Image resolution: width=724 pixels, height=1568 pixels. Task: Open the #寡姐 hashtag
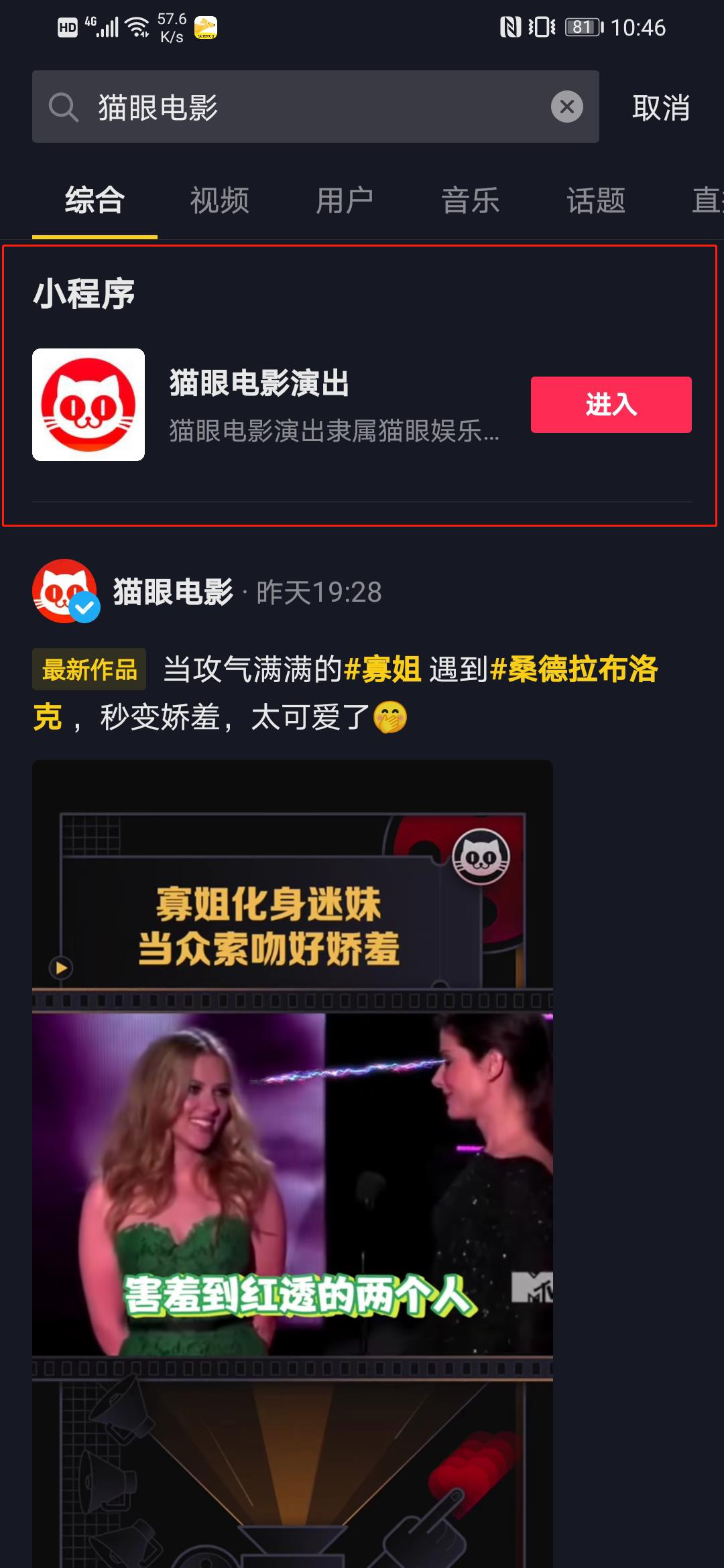(x=383, y=669)
